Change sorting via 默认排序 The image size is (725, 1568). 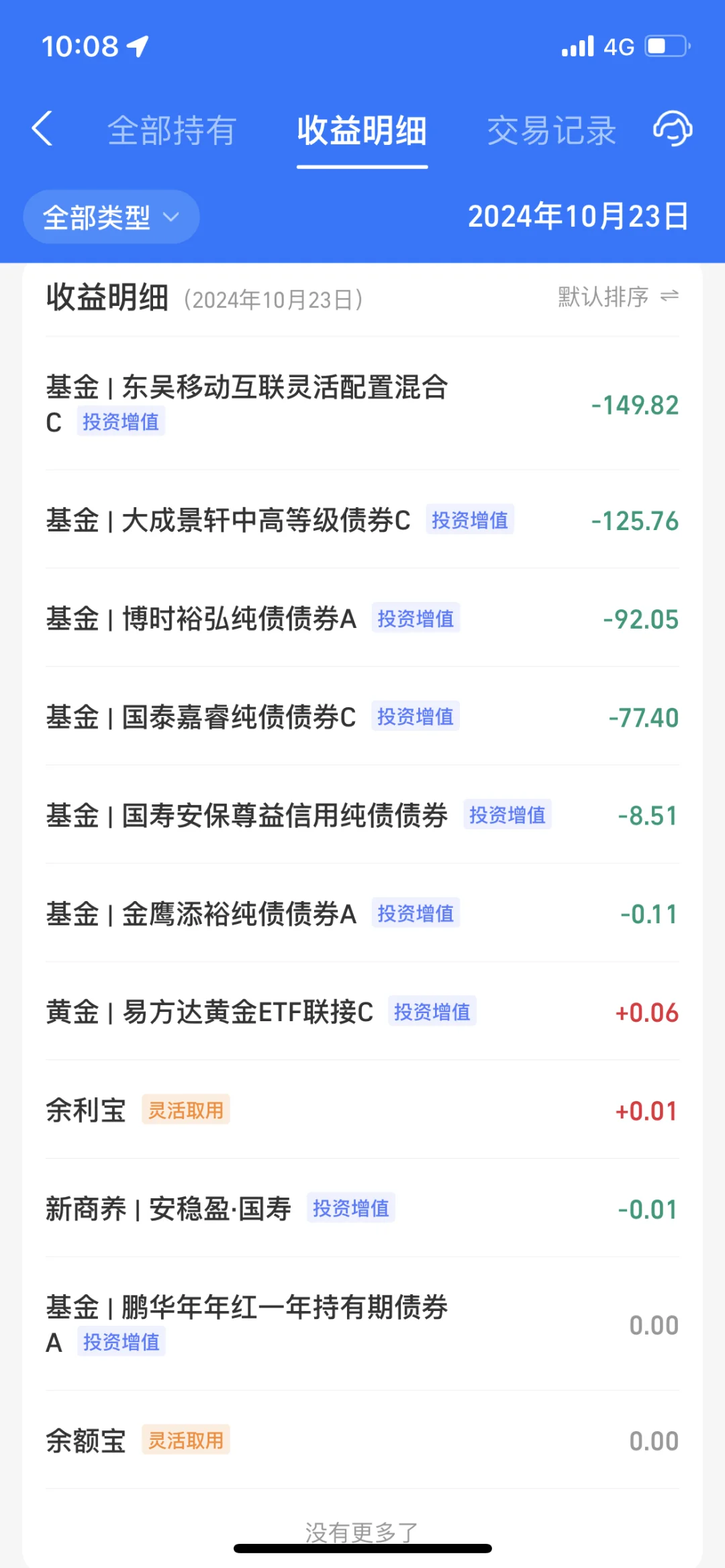pos(618,297)
